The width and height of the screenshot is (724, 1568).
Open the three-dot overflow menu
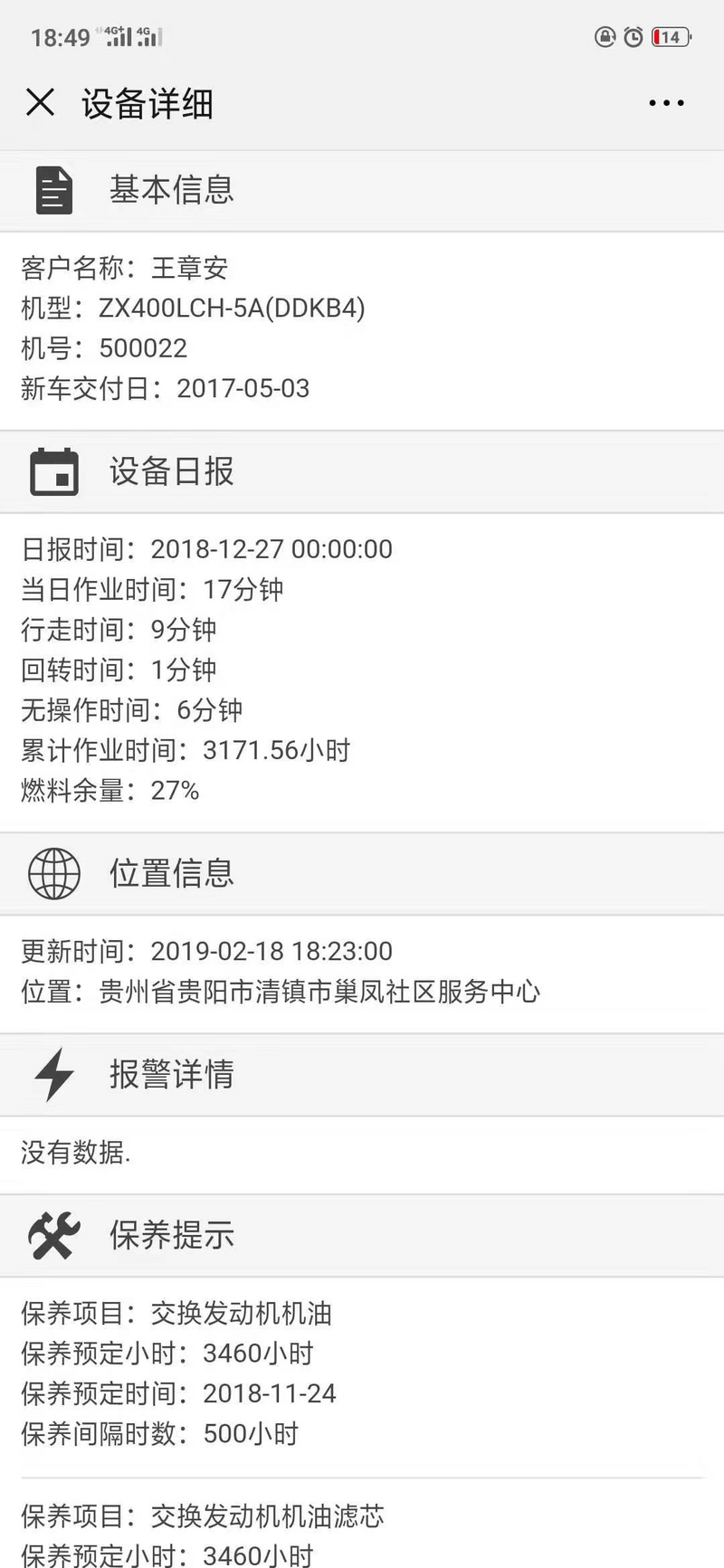tap(666, 103)
